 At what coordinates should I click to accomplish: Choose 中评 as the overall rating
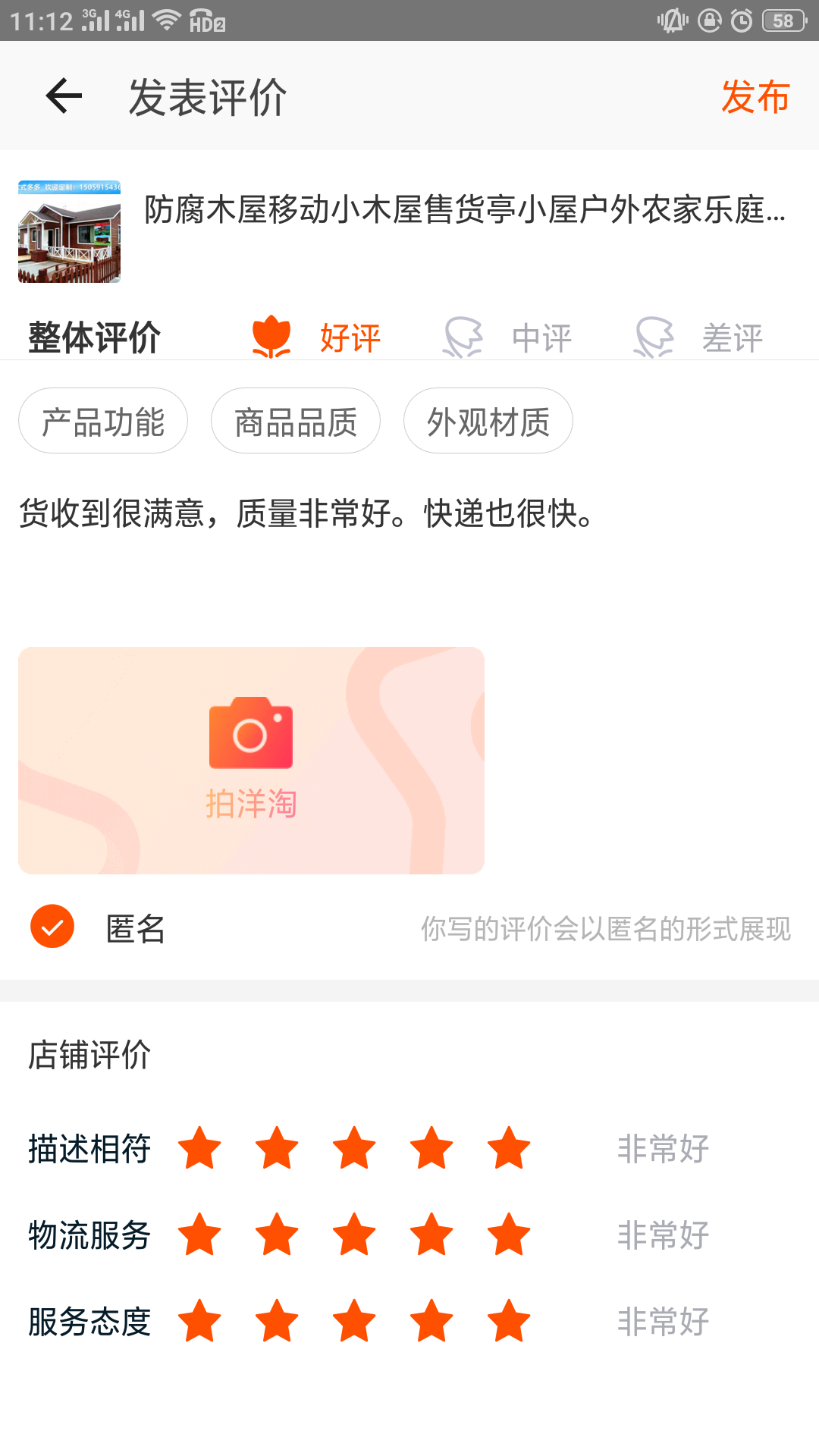pos(508,337)
